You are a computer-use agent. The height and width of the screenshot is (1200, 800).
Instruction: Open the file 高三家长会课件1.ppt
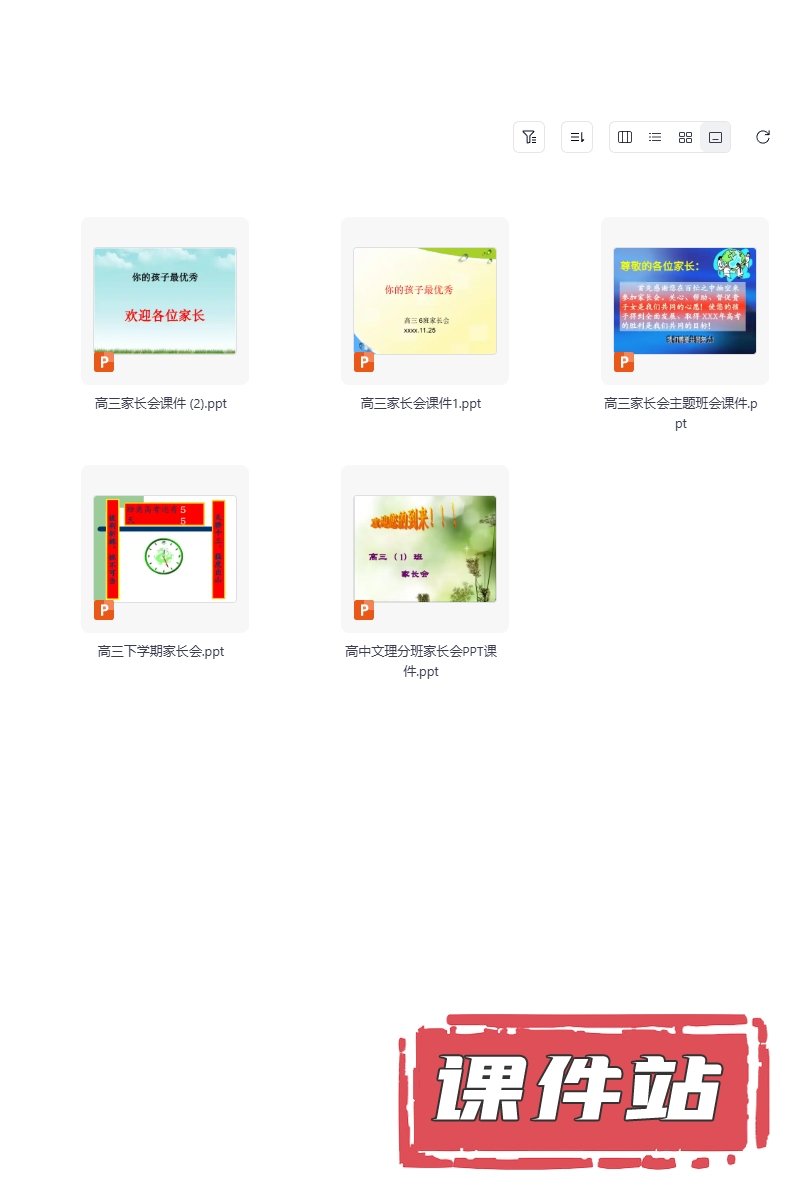coord(425,301)
